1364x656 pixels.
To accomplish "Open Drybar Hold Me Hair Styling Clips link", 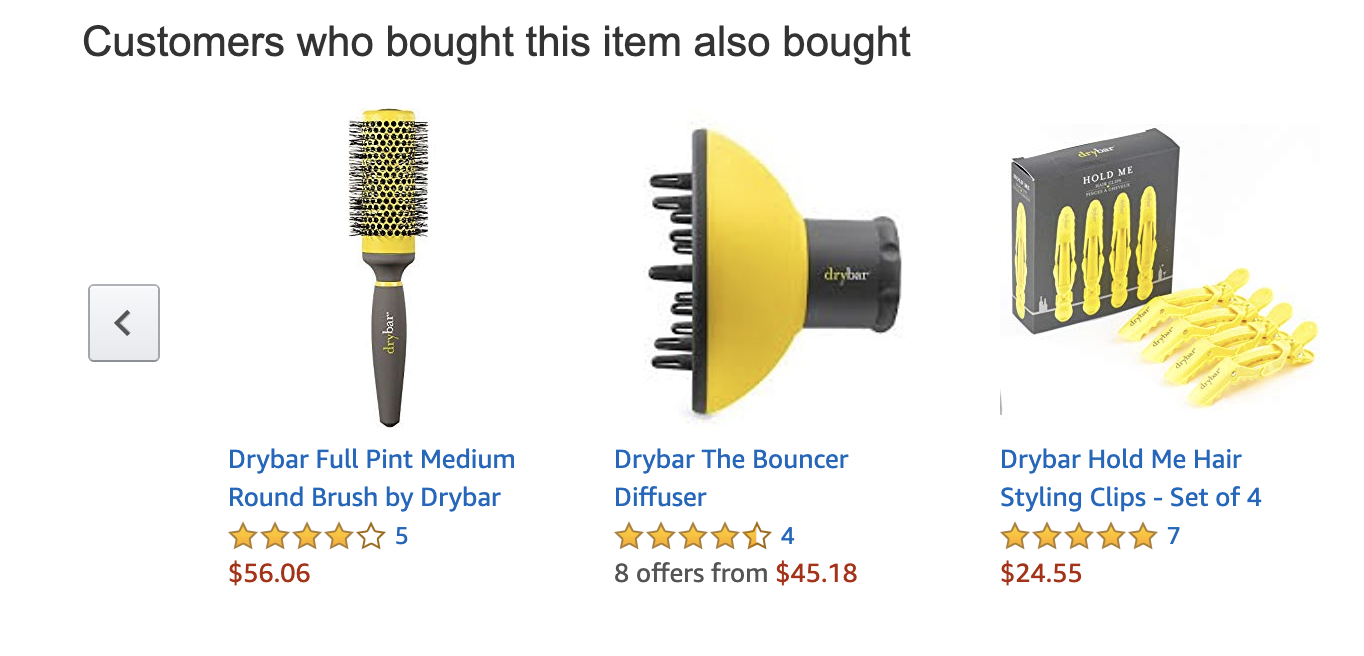I will coord(1130,478).
